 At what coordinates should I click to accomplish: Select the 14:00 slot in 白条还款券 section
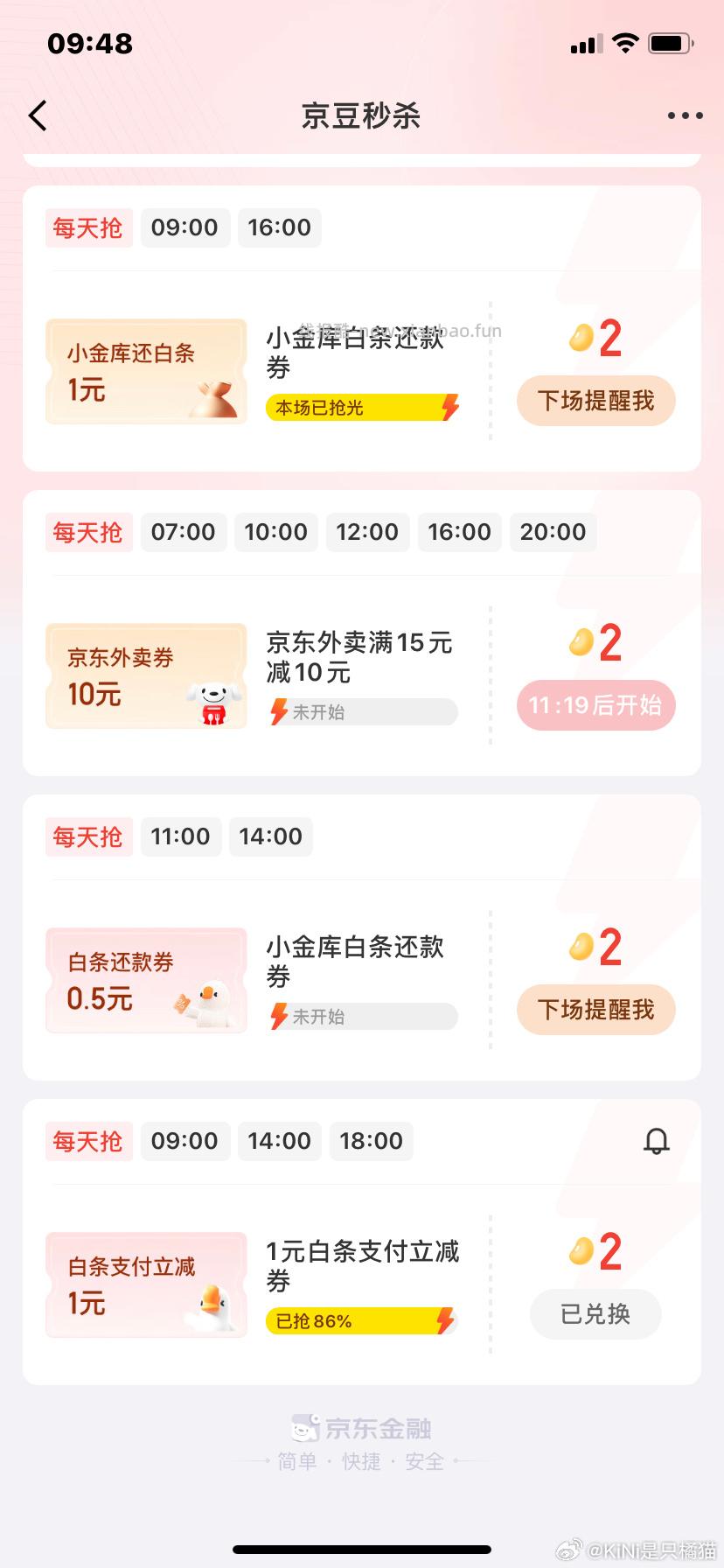tap(271, 836)
